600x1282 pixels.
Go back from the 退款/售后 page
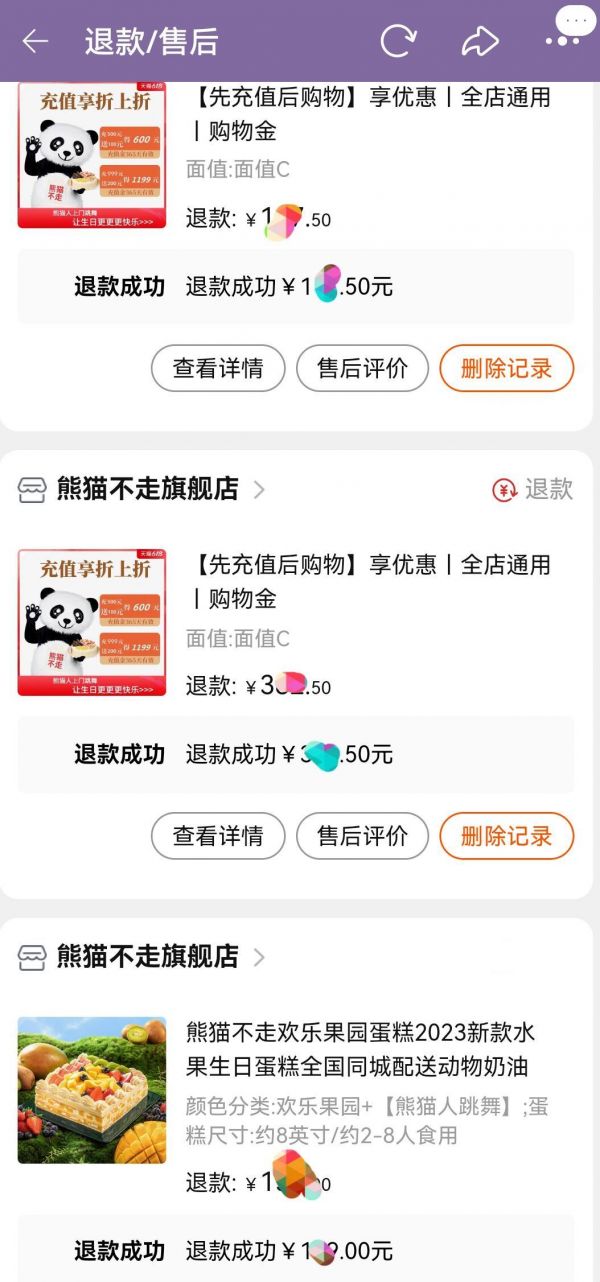[x=36, y=41]
